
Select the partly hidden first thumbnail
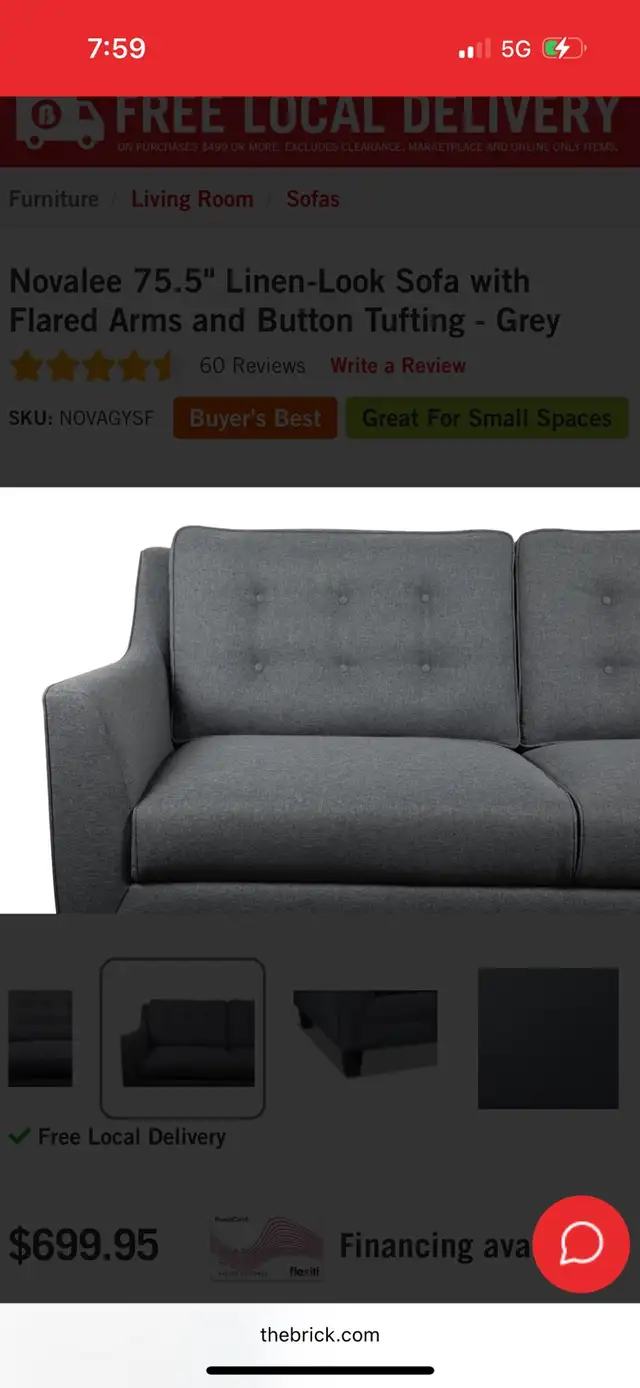(x=40, y=1038)
